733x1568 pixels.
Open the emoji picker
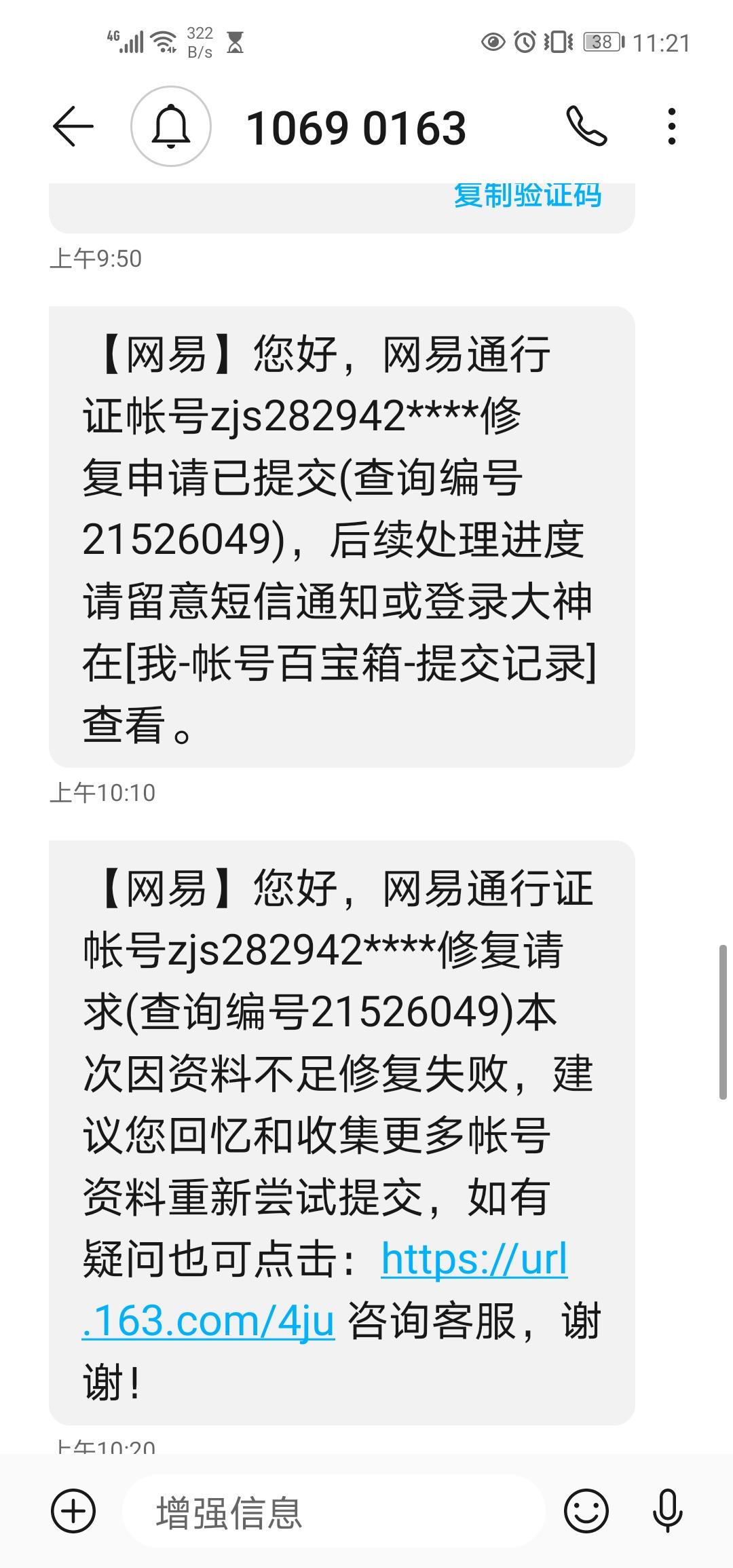pos(586,1513)
